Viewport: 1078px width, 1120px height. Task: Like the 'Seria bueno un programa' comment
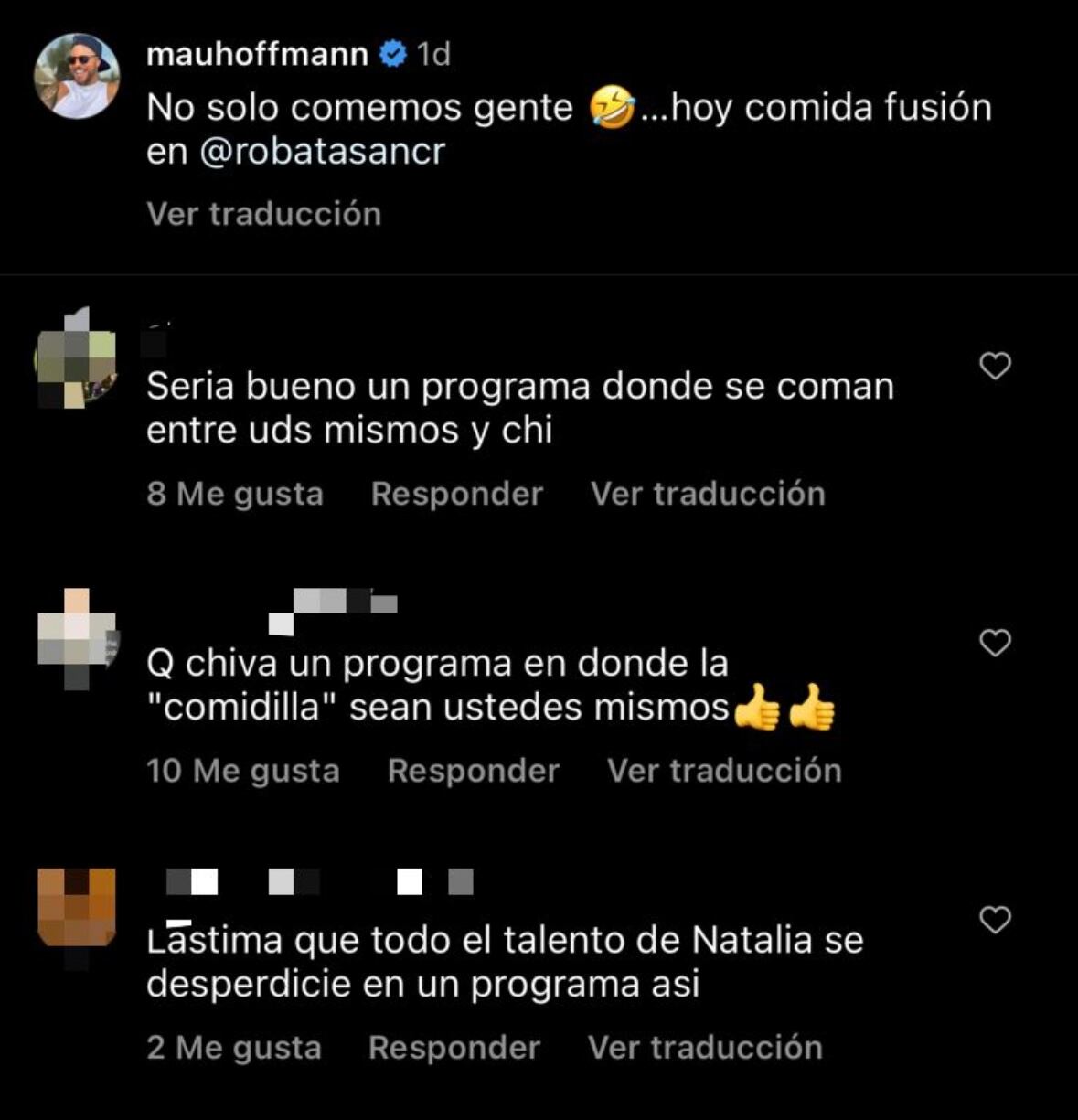point(995,366)
